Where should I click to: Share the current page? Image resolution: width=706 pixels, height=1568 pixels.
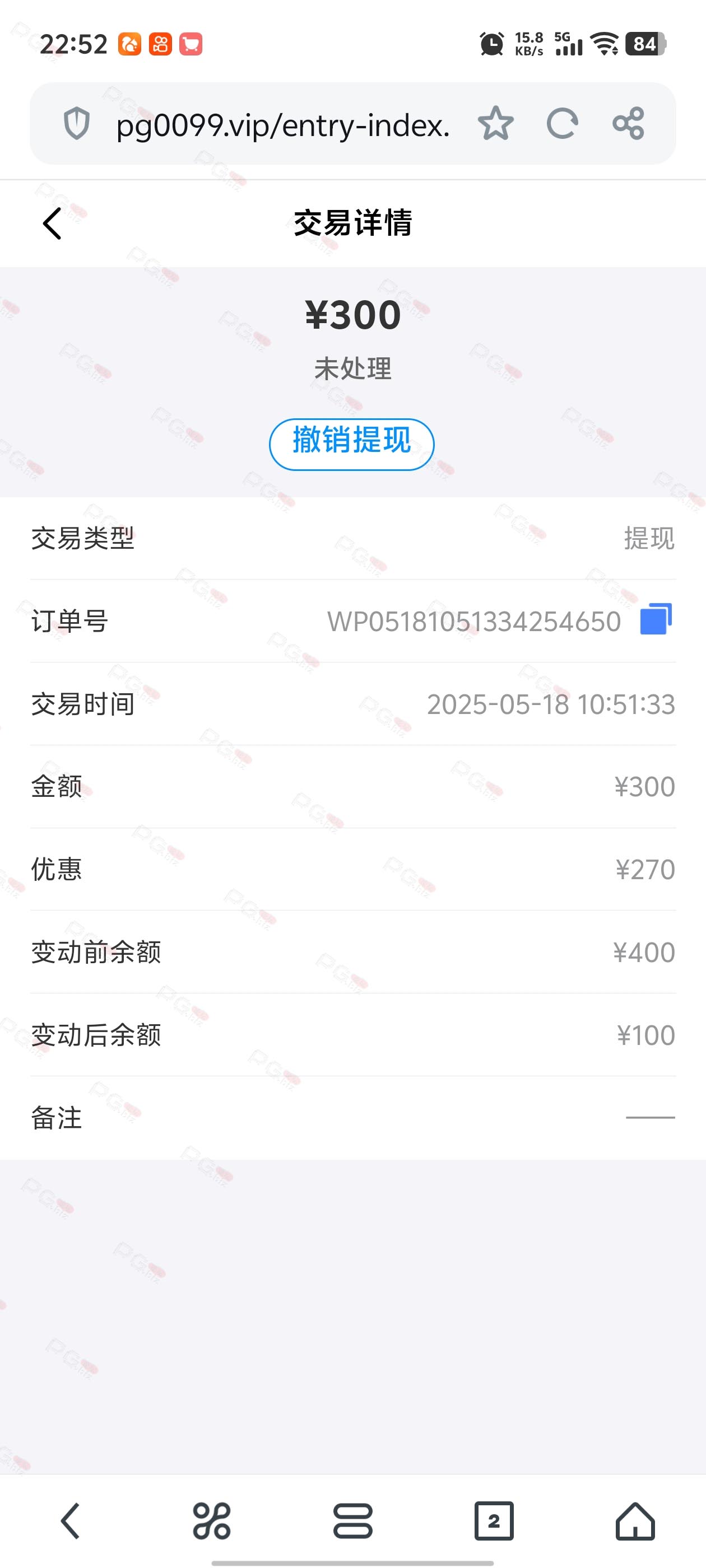coord(628,124)
